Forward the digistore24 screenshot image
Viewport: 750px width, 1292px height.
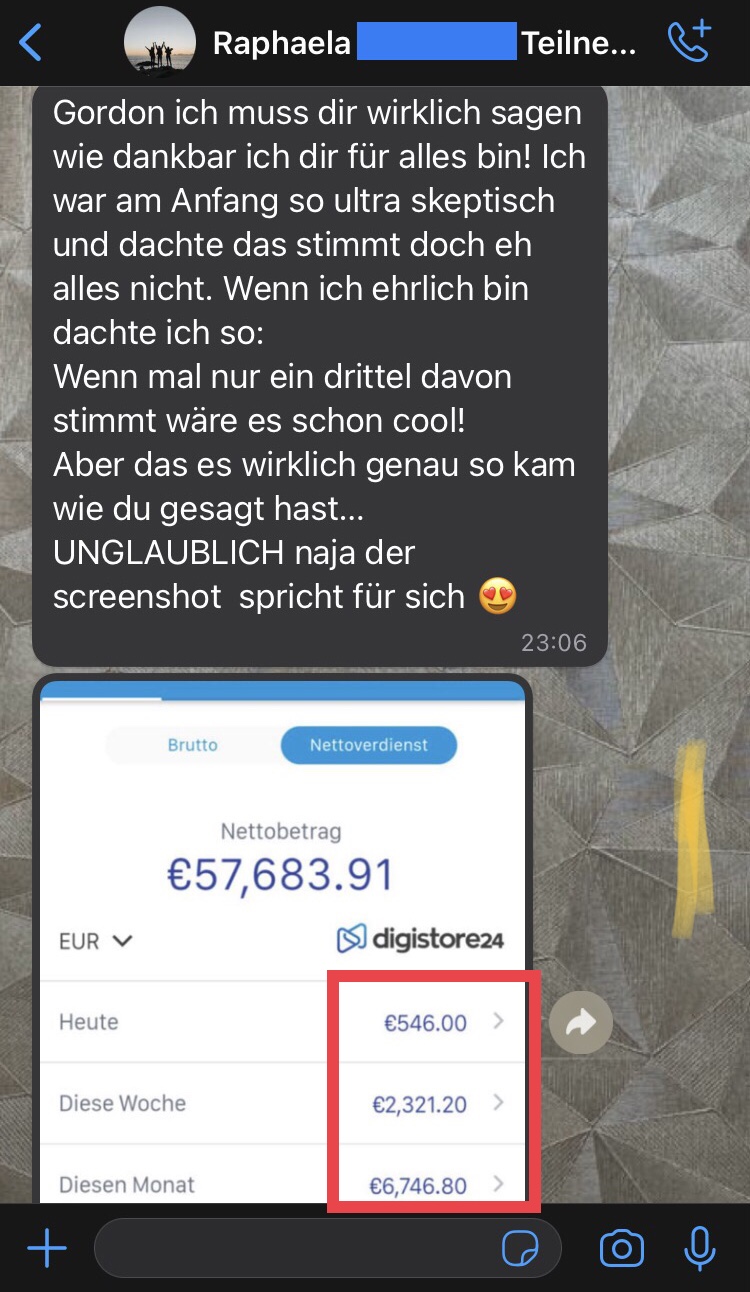581,1022
